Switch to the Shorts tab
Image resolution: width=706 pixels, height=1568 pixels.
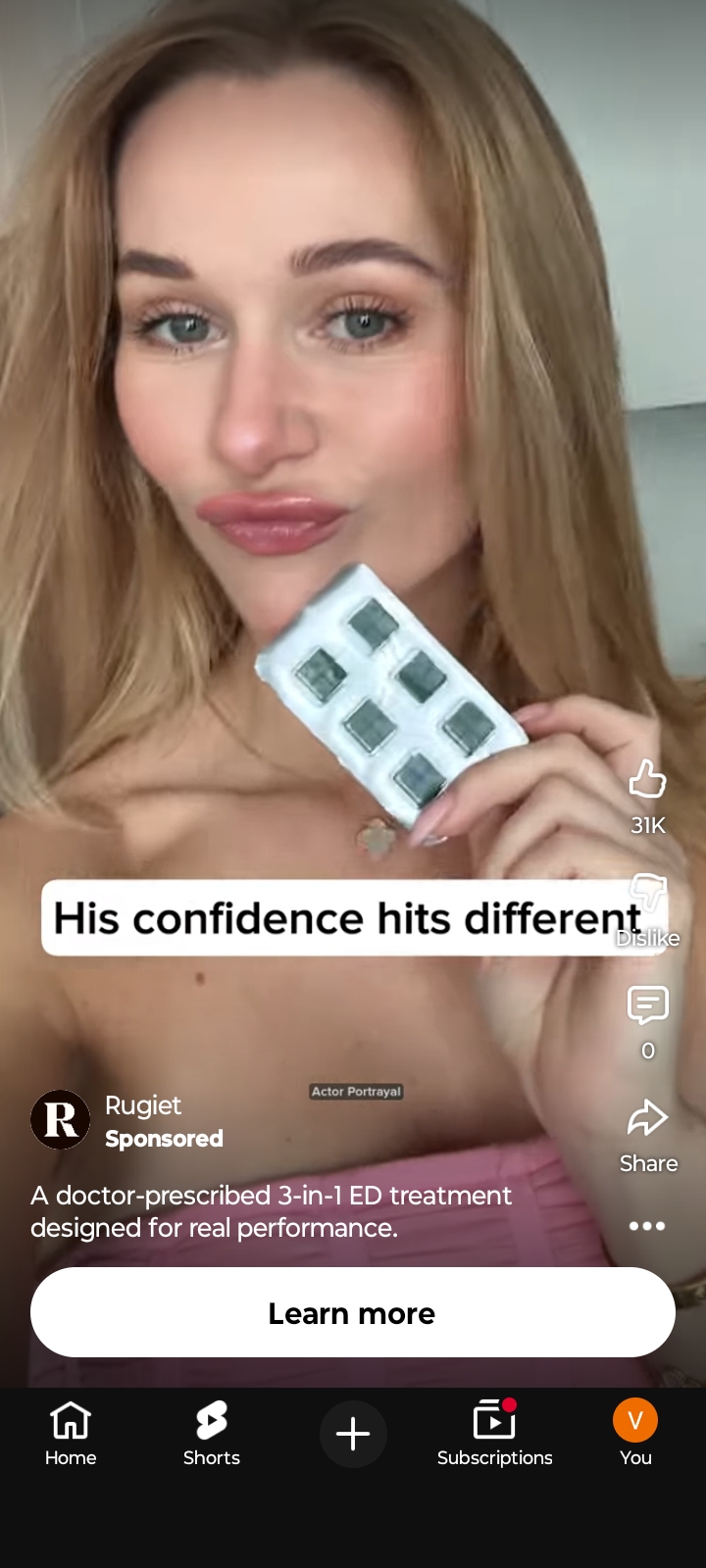pyautogui.click(x=212, y=1433)
